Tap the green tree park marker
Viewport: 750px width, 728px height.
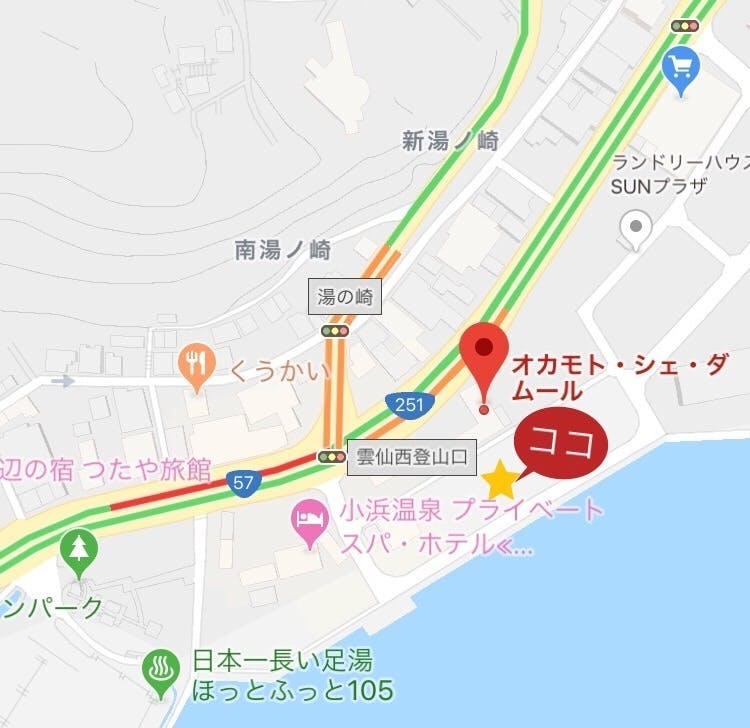tap(79, 554)
